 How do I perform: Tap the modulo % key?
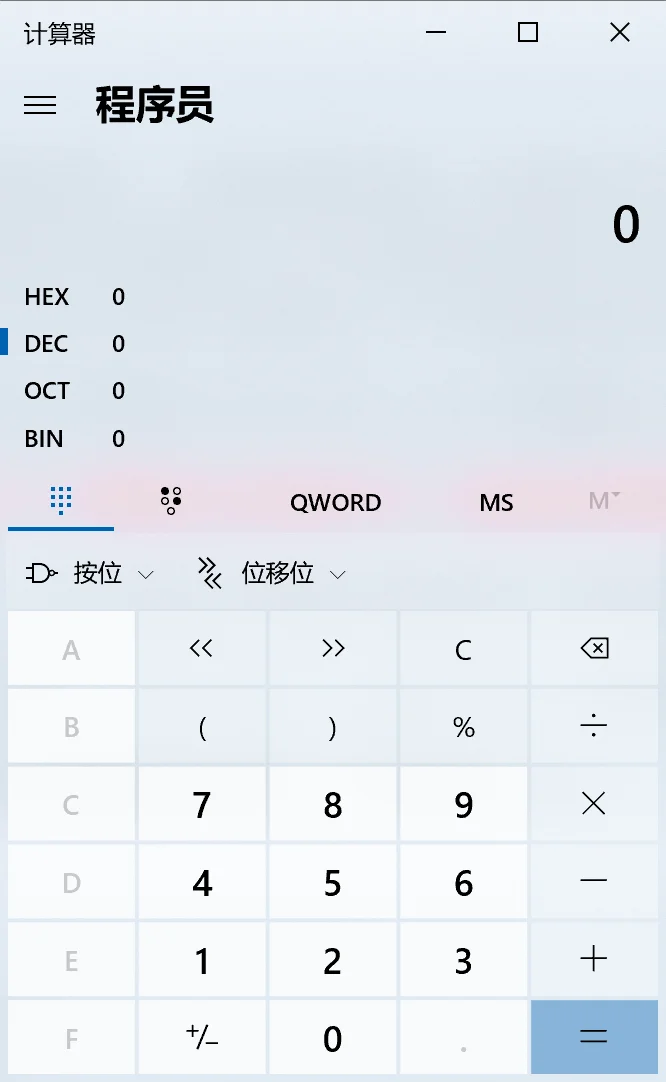463,727
